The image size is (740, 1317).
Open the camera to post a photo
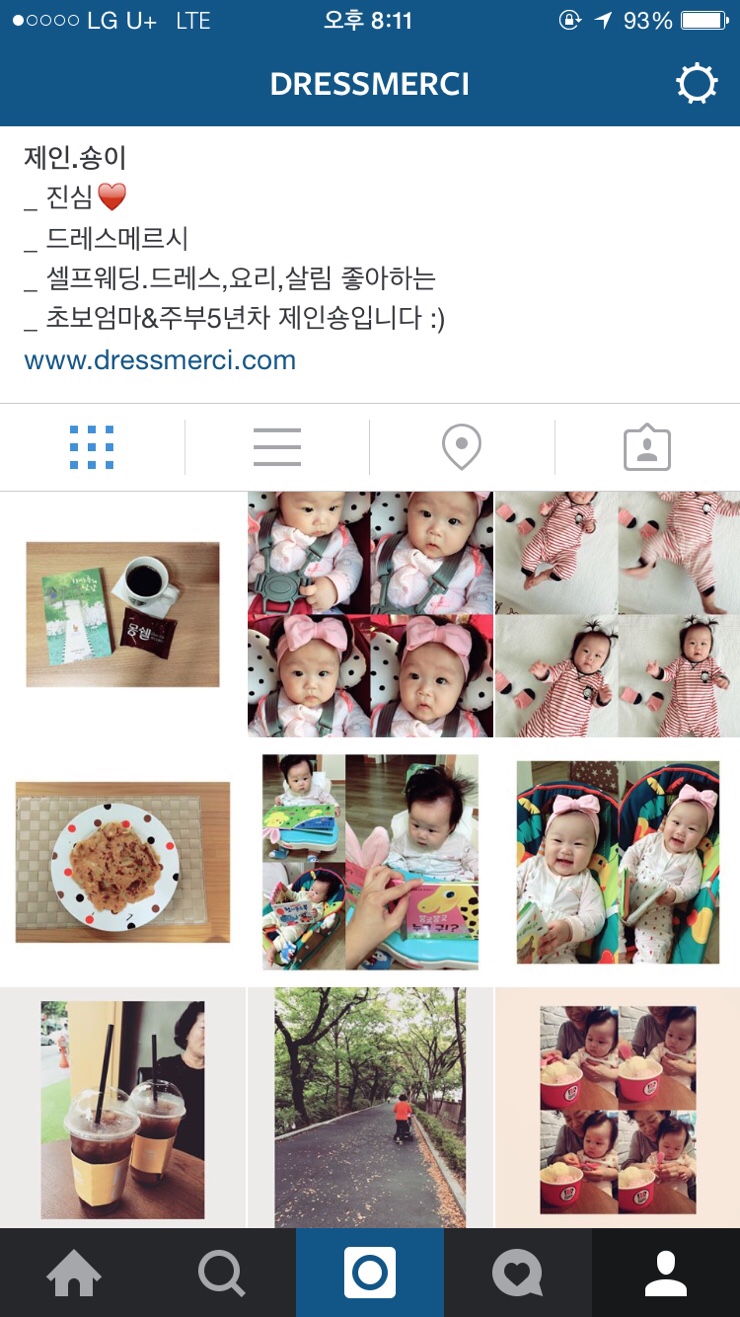pos(370,1273)
